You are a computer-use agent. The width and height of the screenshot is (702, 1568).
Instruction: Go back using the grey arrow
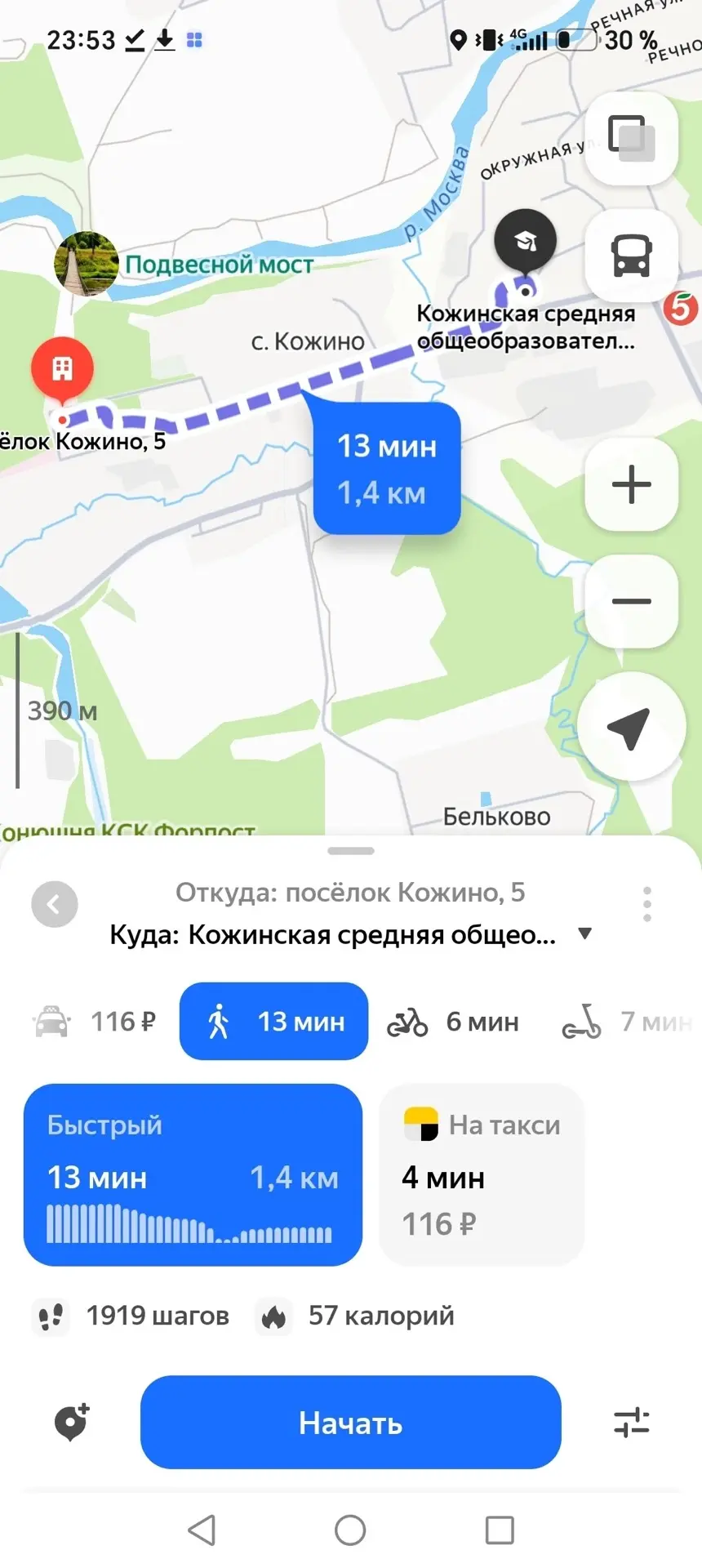click(x=55, y=904)
